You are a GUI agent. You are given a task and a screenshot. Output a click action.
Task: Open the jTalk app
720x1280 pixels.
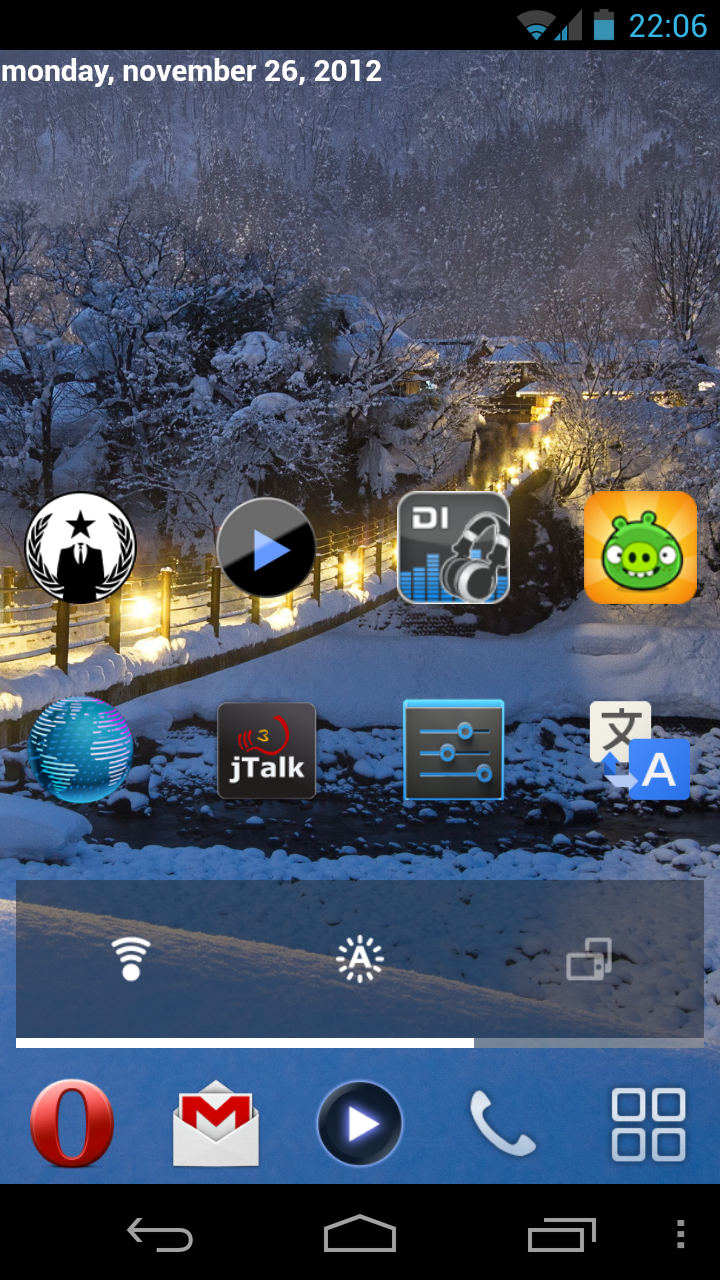click(266, 750)
